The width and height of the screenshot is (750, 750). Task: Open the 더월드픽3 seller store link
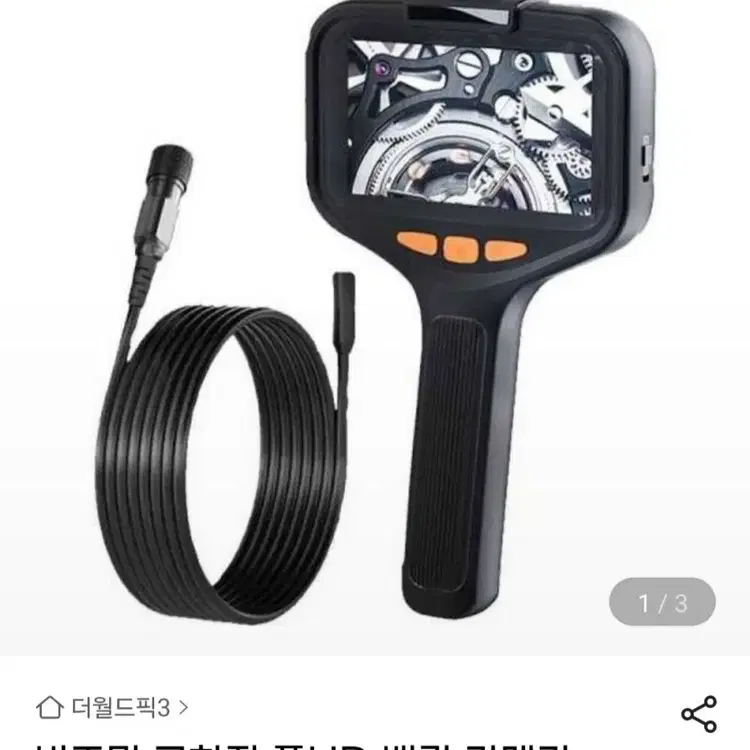click(112, 707)
